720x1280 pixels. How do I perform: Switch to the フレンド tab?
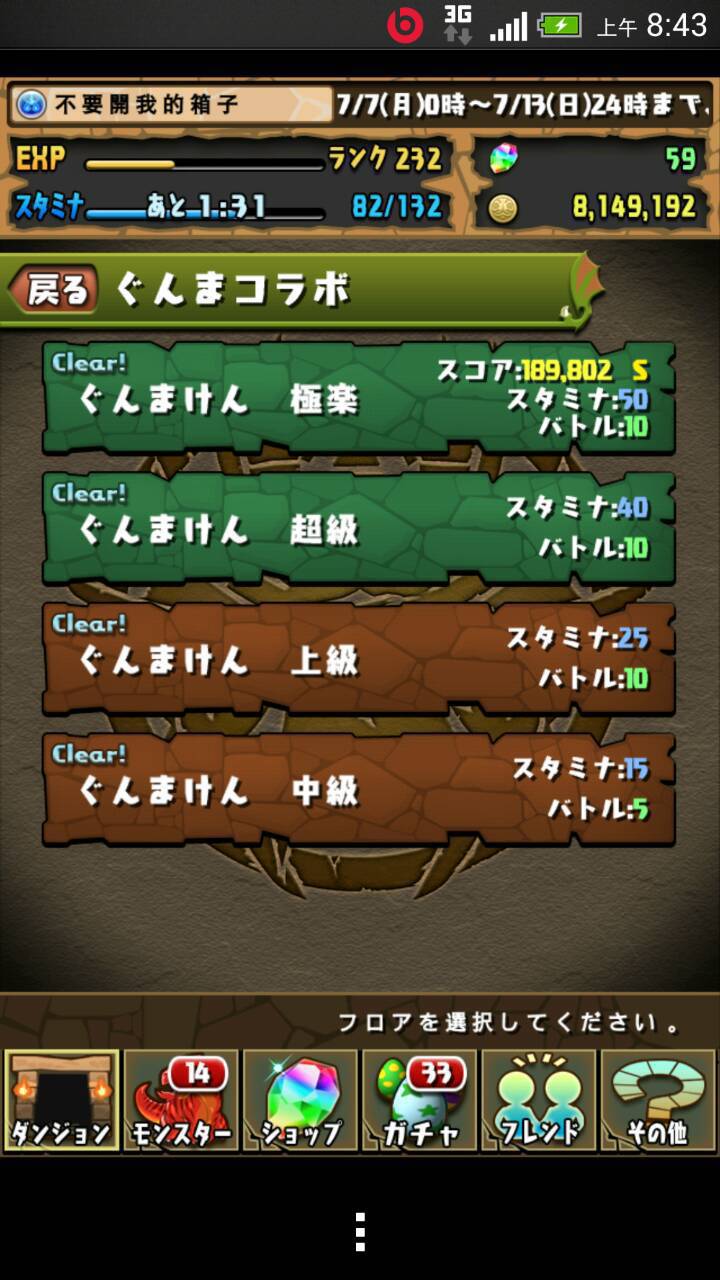point(538,1100)
